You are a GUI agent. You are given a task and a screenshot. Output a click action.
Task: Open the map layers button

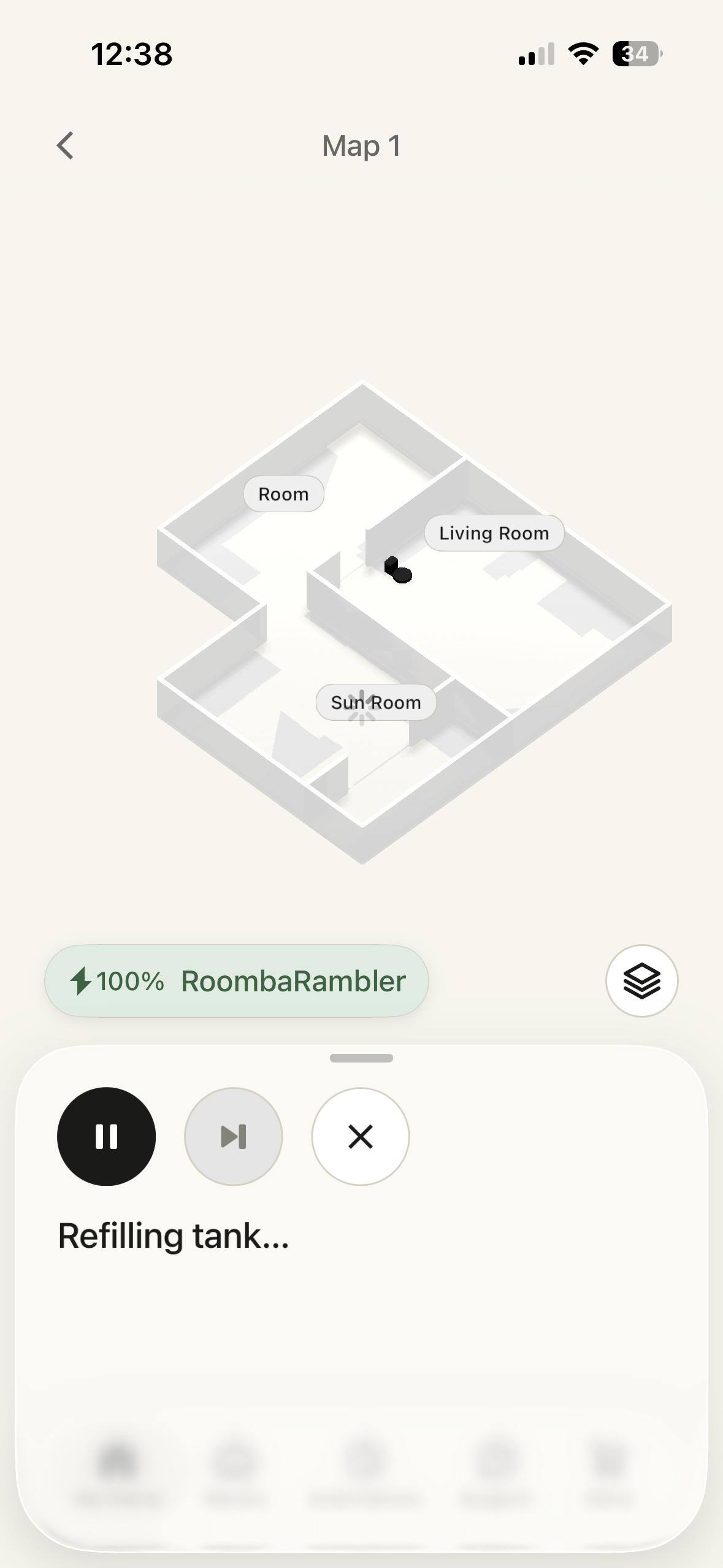click(x=641, y=980)
